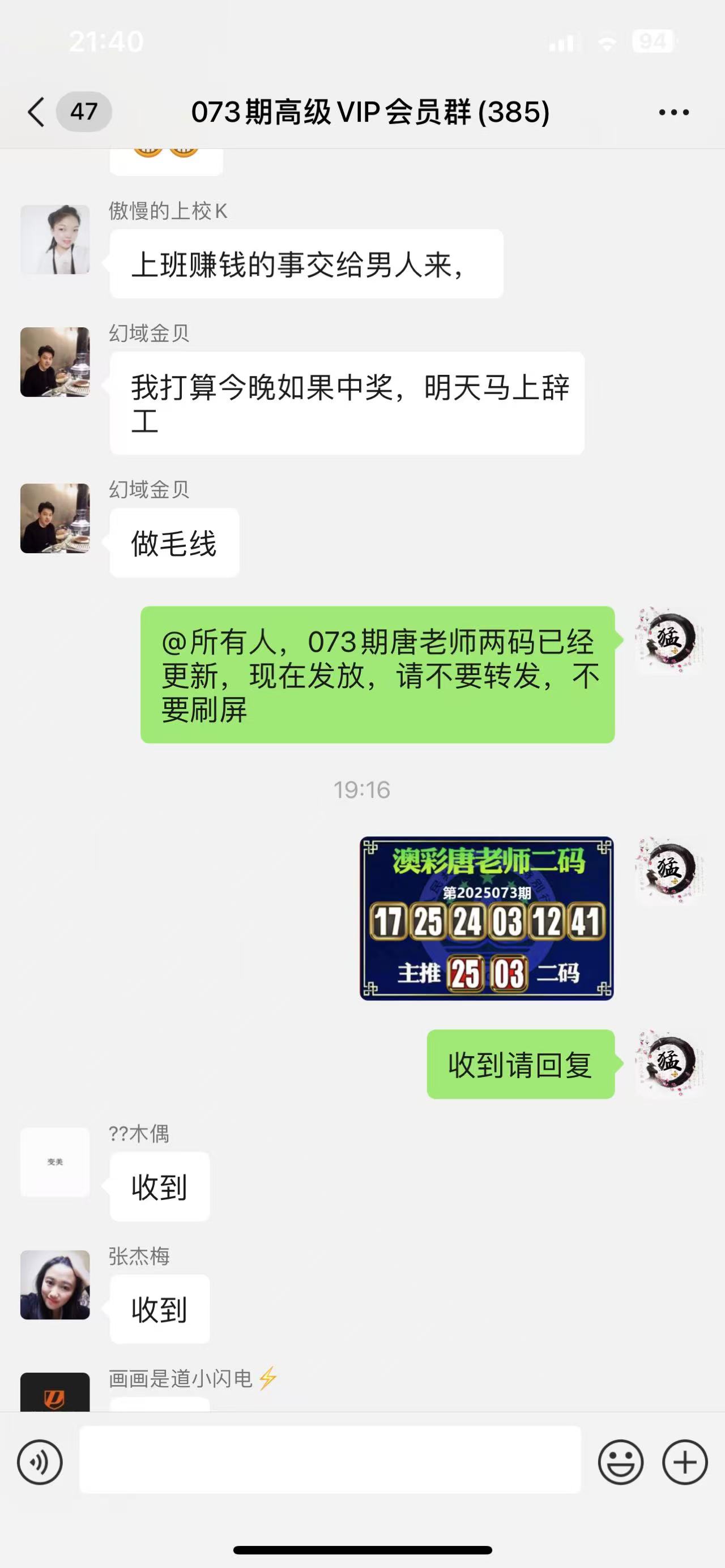725x1568 pixels.
Task: Open own avatar next to 收到请回复
Action: (668, 1063)
